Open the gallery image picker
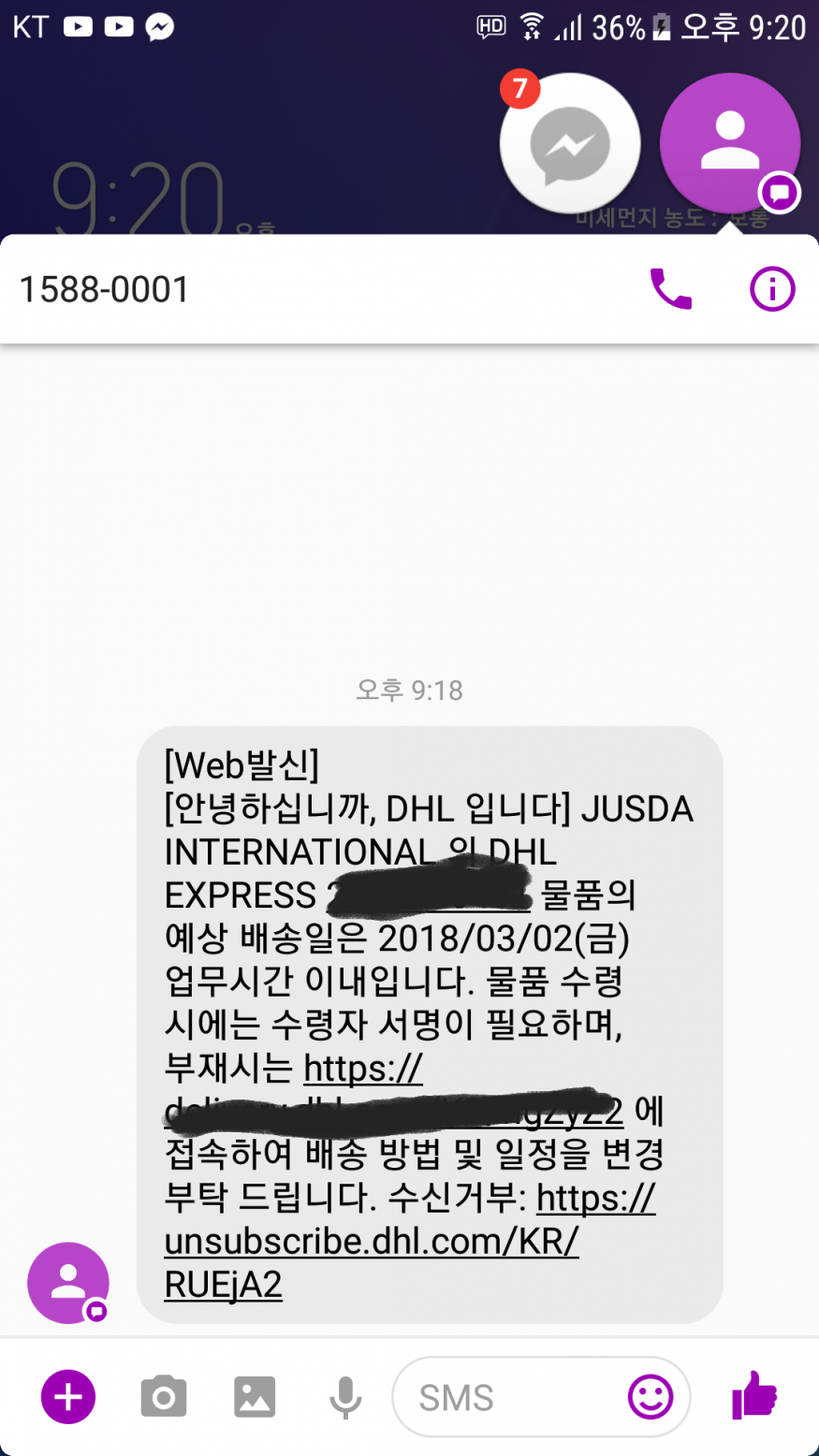 (x=255, y=1397)
